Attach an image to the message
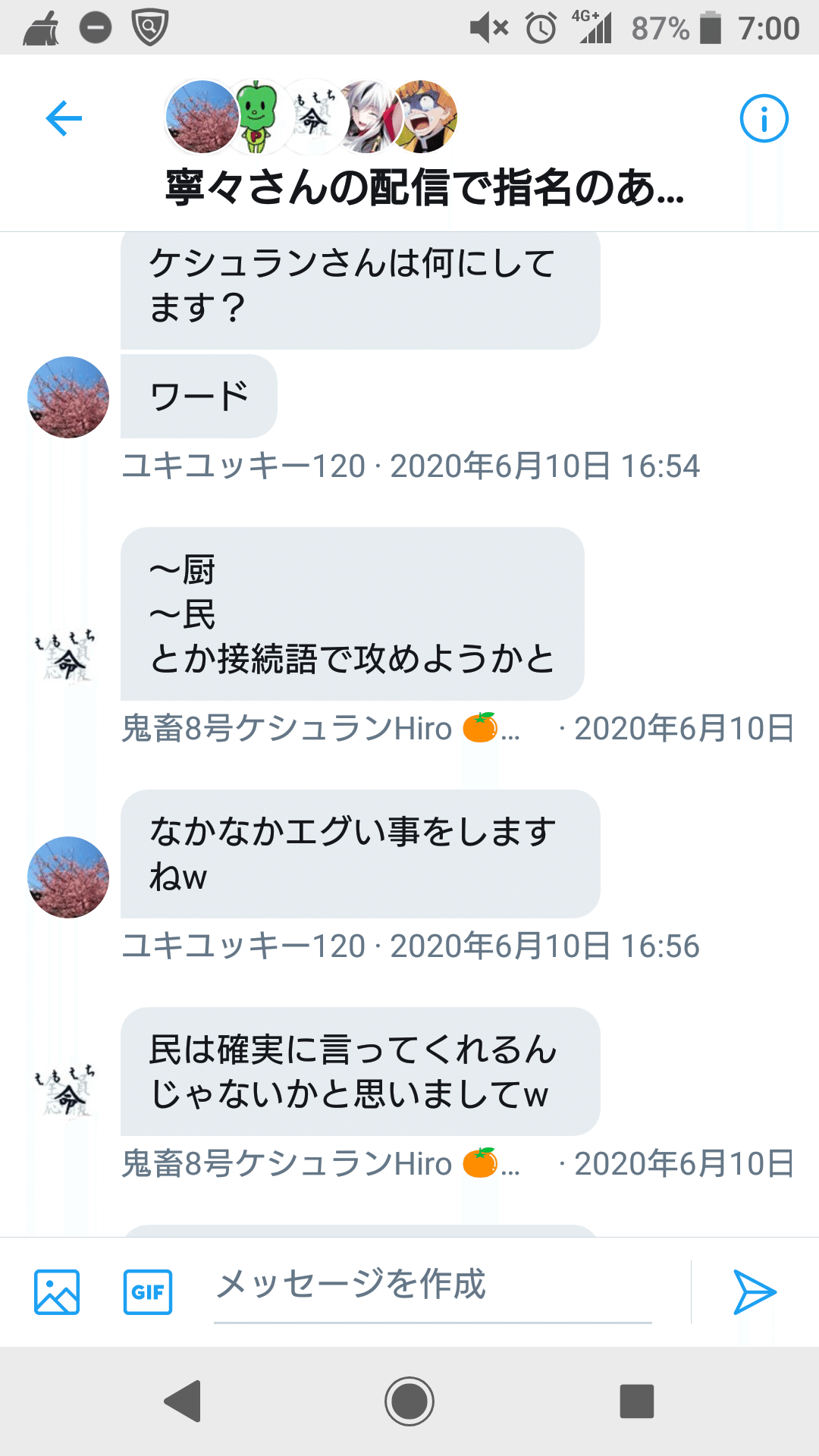The width and height of the screenshot is (819, 1456). (x=57, y=1291)
